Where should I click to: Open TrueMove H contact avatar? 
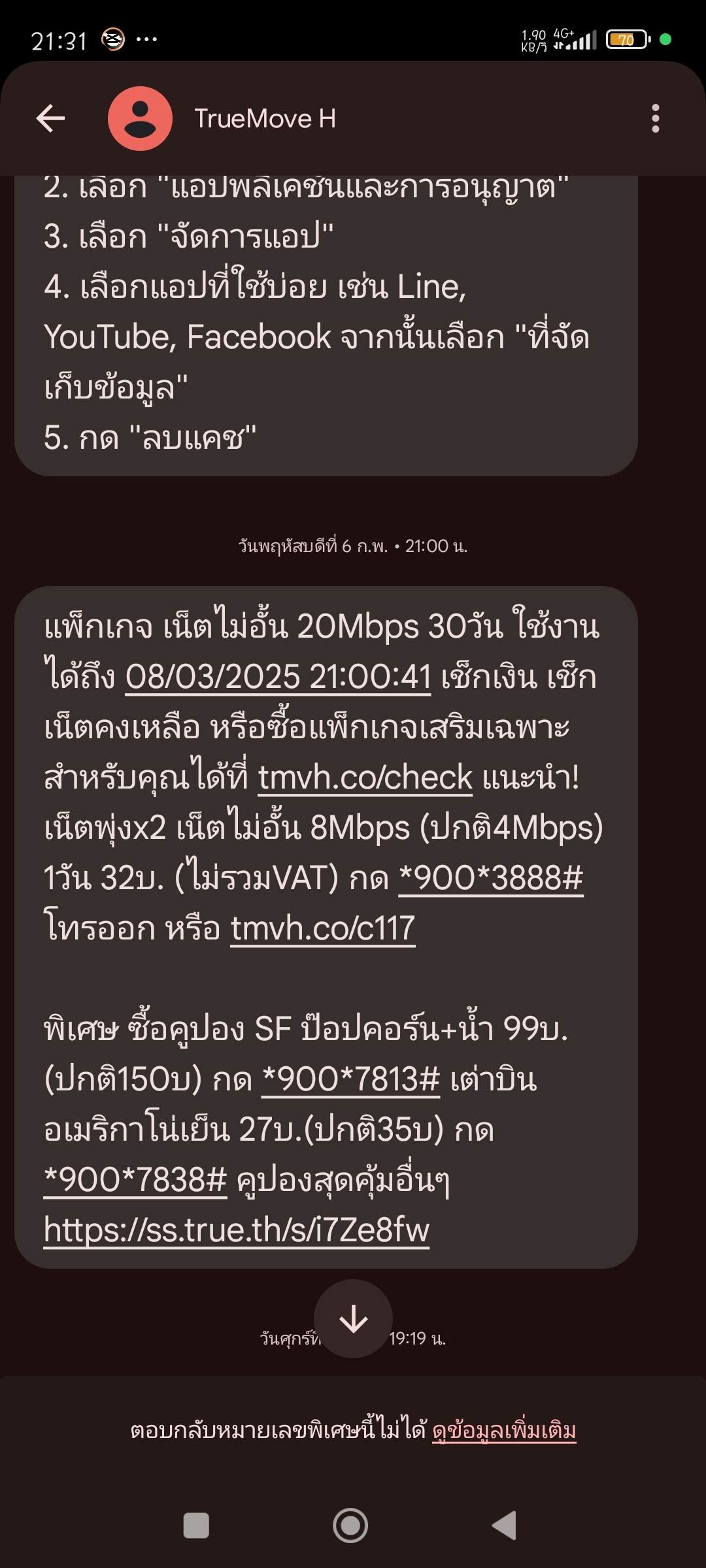click(140, 119)
